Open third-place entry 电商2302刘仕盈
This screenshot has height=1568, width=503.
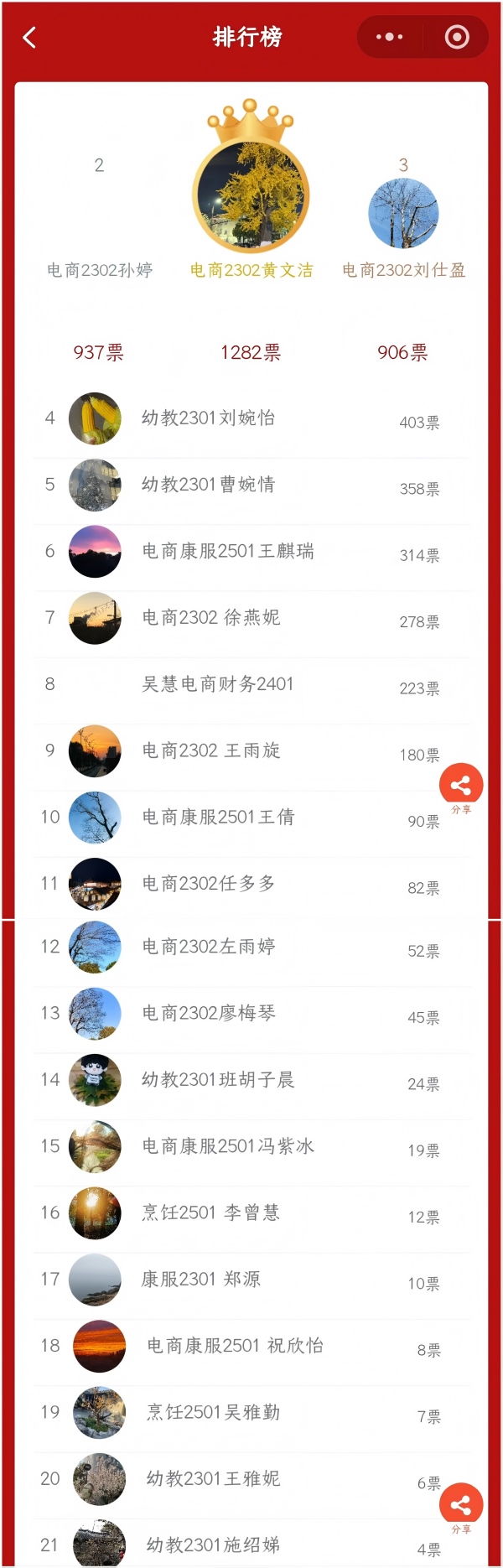point(403,214)
